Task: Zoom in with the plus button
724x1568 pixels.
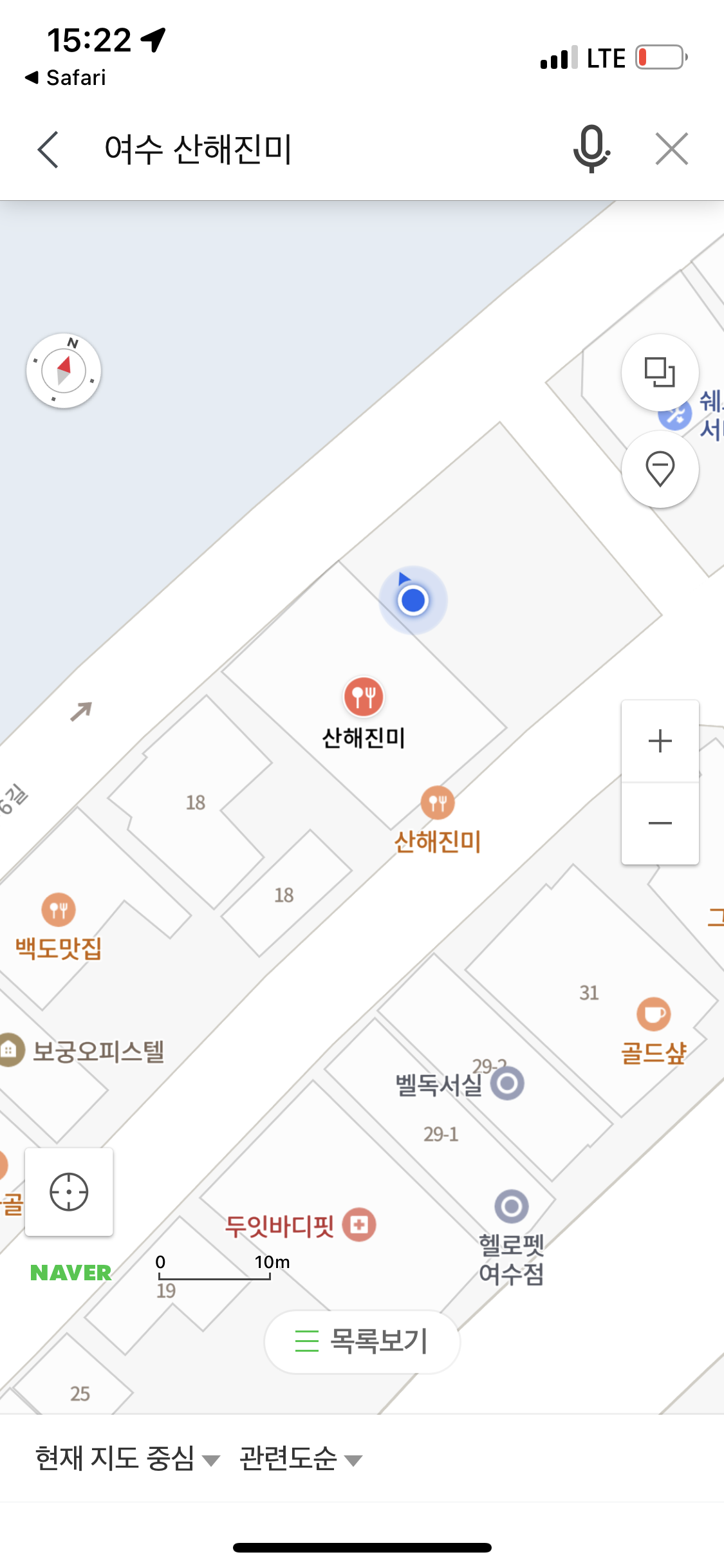Action: pyautogui.click(x=660, y=741)
